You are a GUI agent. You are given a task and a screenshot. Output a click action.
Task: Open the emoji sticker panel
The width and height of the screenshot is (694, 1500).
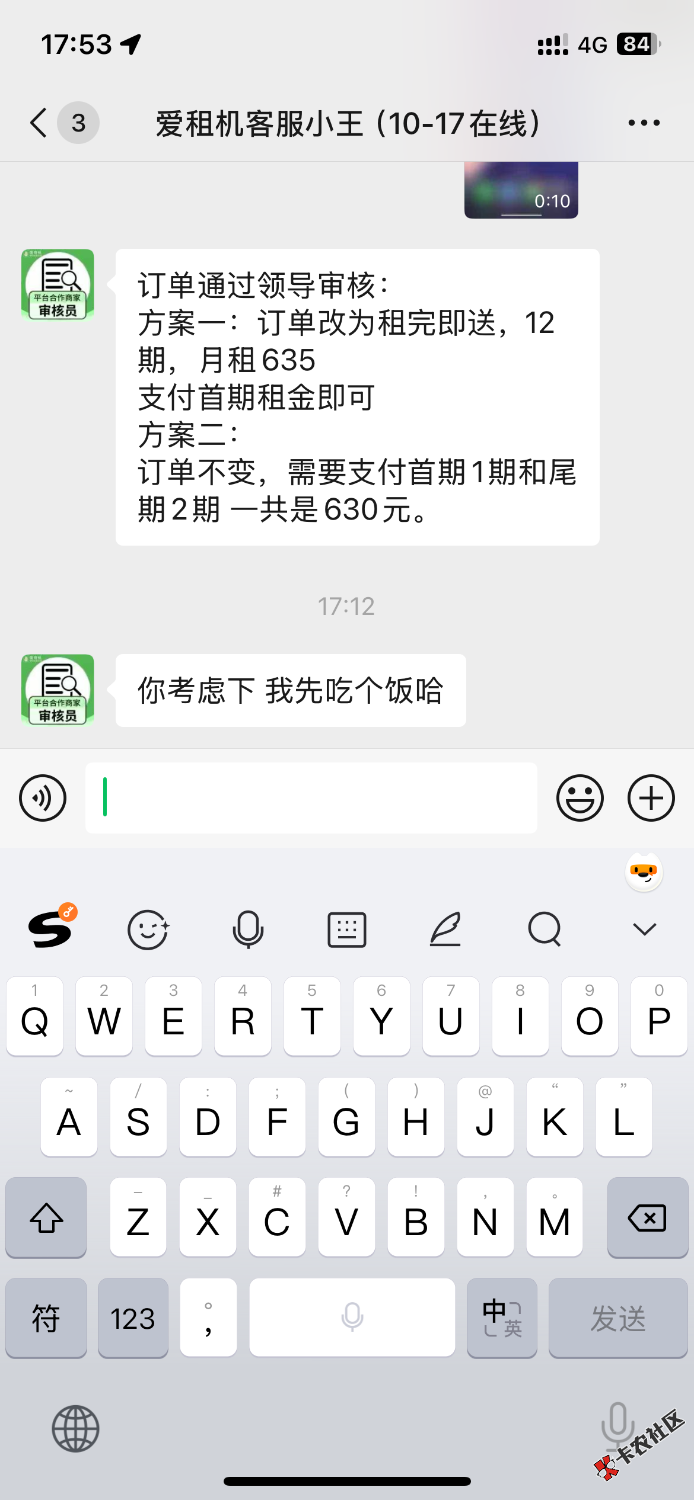pyautogui.click(x=580, y=798)
